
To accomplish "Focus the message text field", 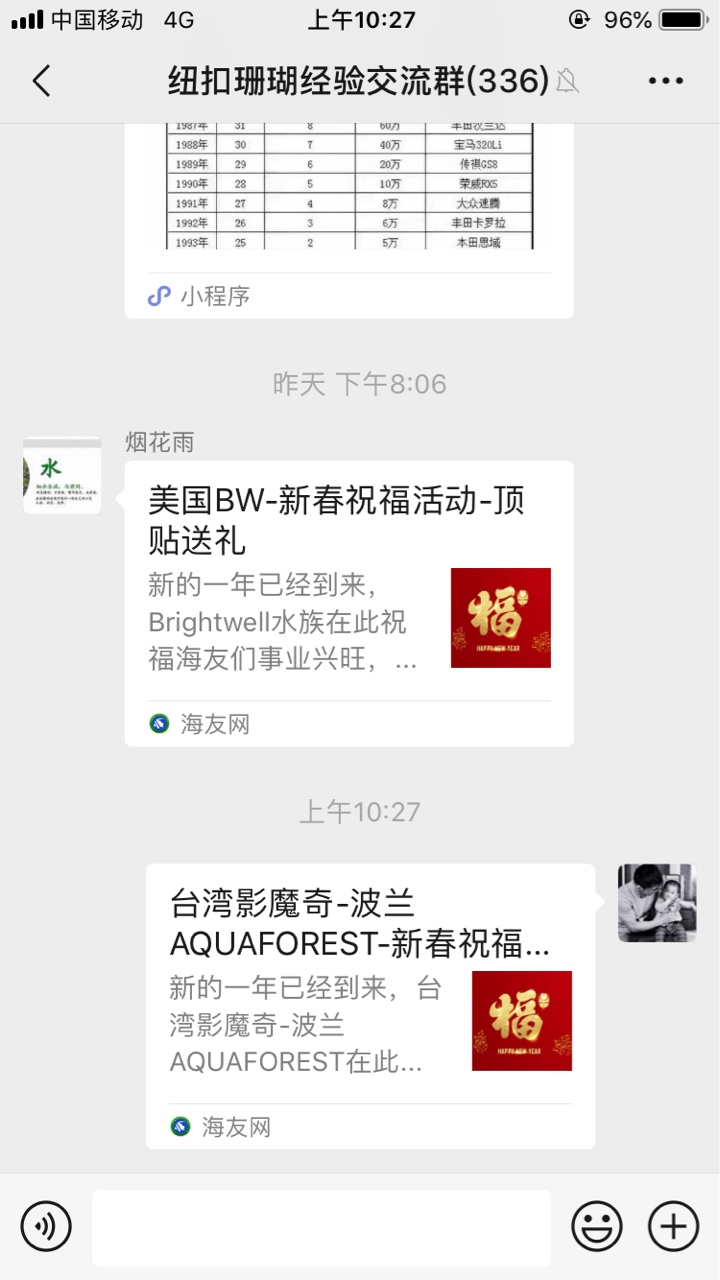I will point(321,1227).
